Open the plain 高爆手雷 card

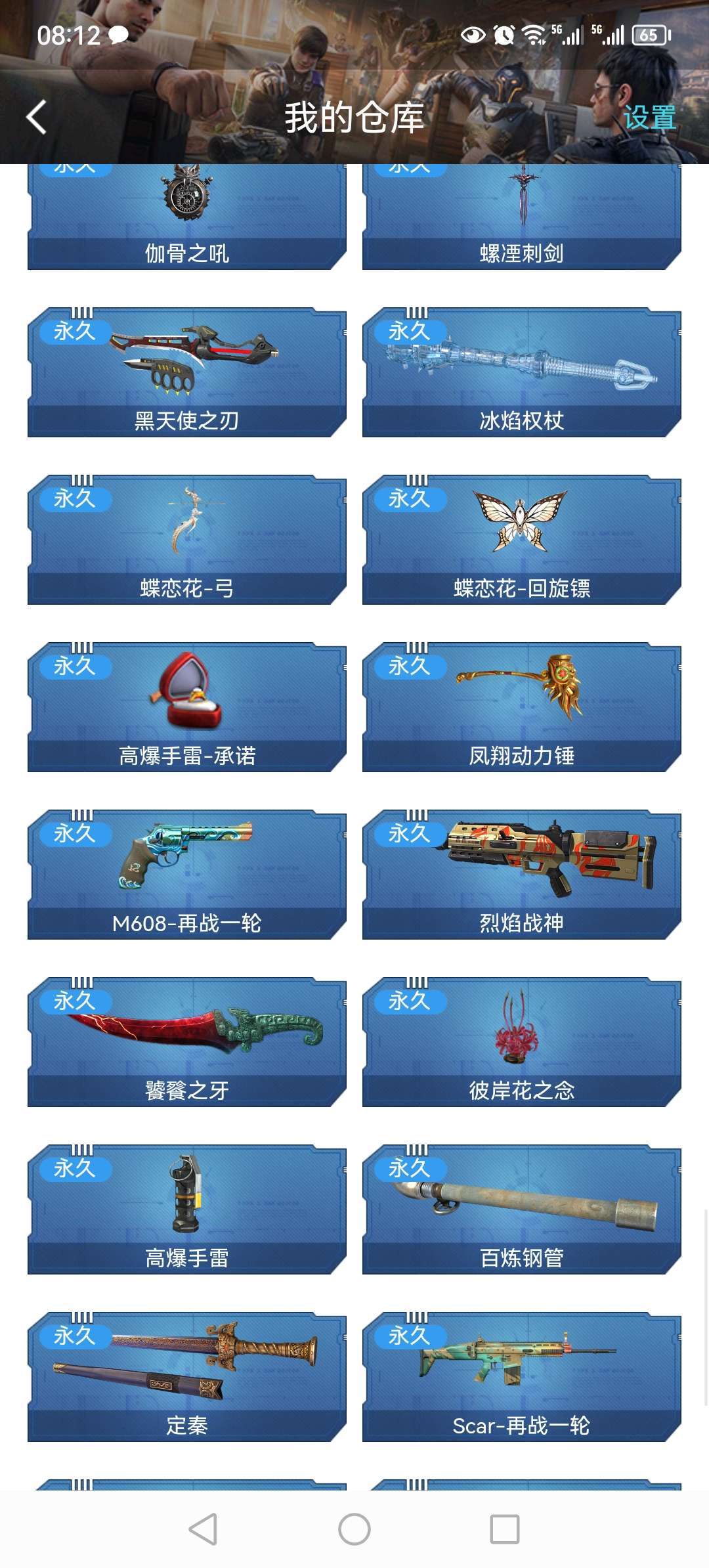point(187,1209)
